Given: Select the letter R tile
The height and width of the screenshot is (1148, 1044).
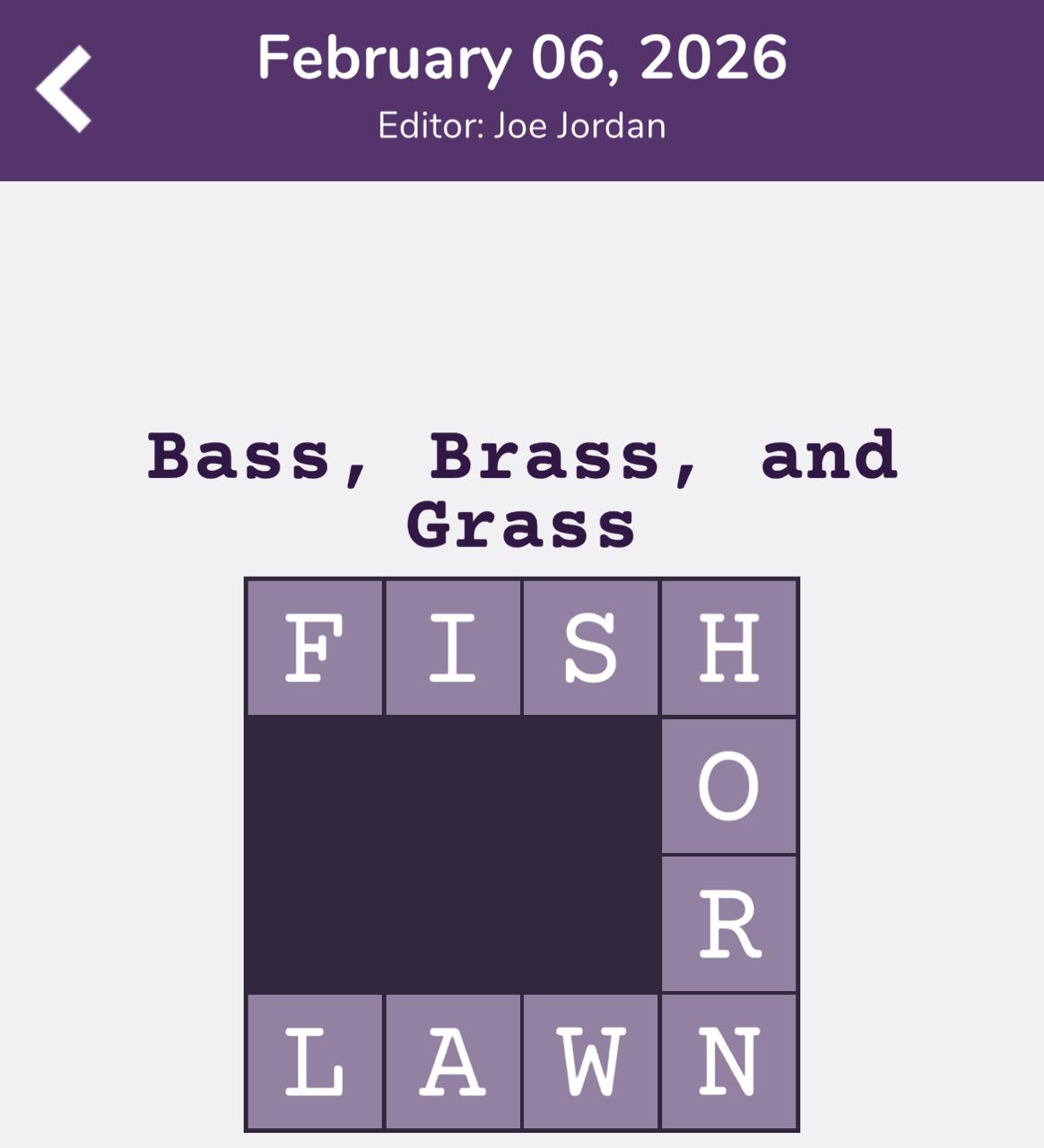Looking at the screenshot, I should [x=729, y=924].
